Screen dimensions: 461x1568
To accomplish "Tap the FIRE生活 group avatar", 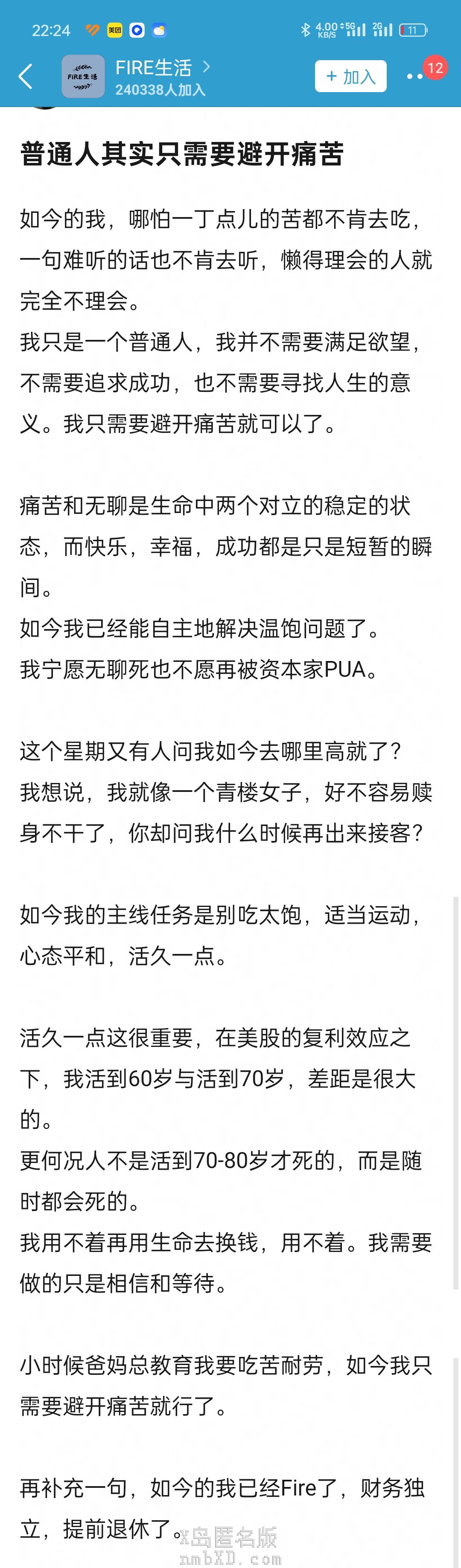I will (x=83, y=77).
